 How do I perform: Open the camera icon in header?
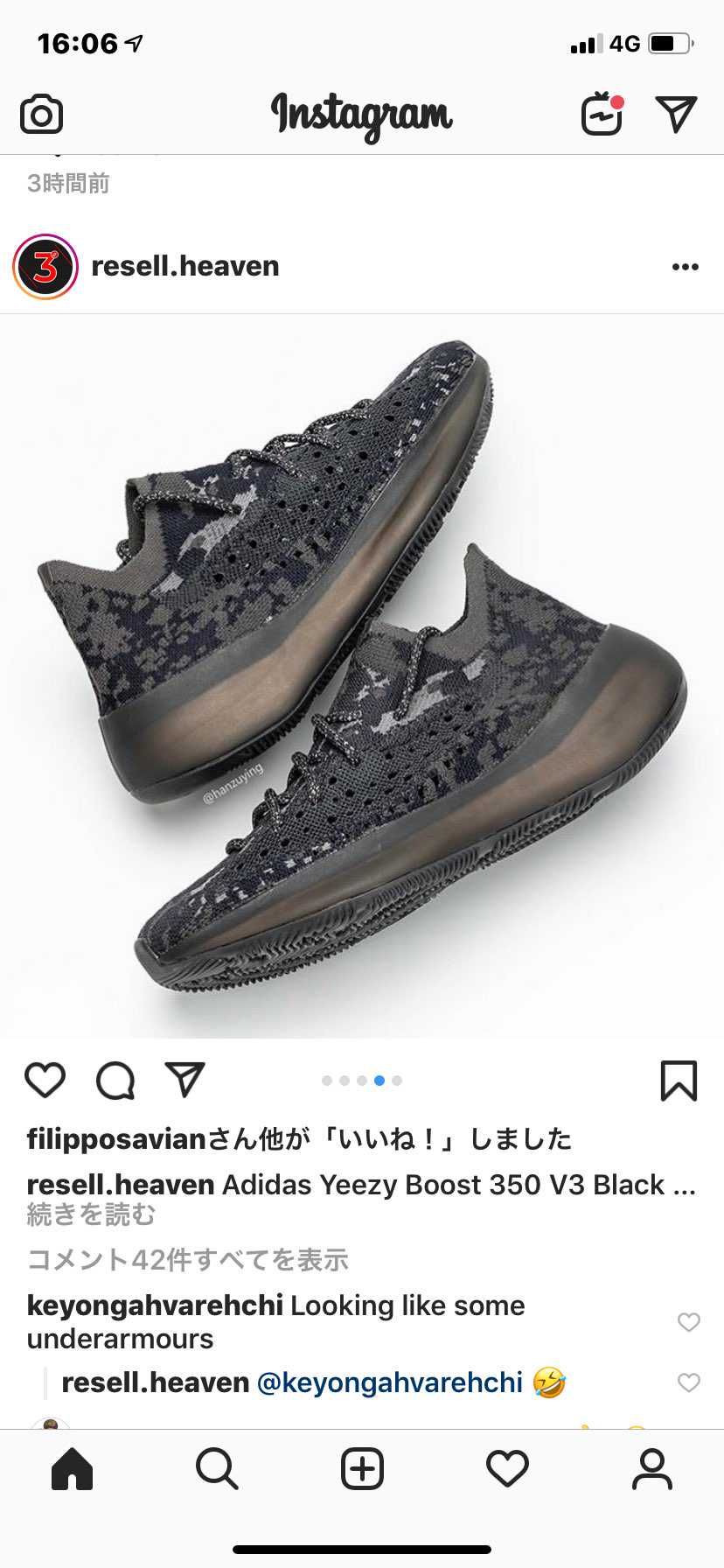coord(41,115)
